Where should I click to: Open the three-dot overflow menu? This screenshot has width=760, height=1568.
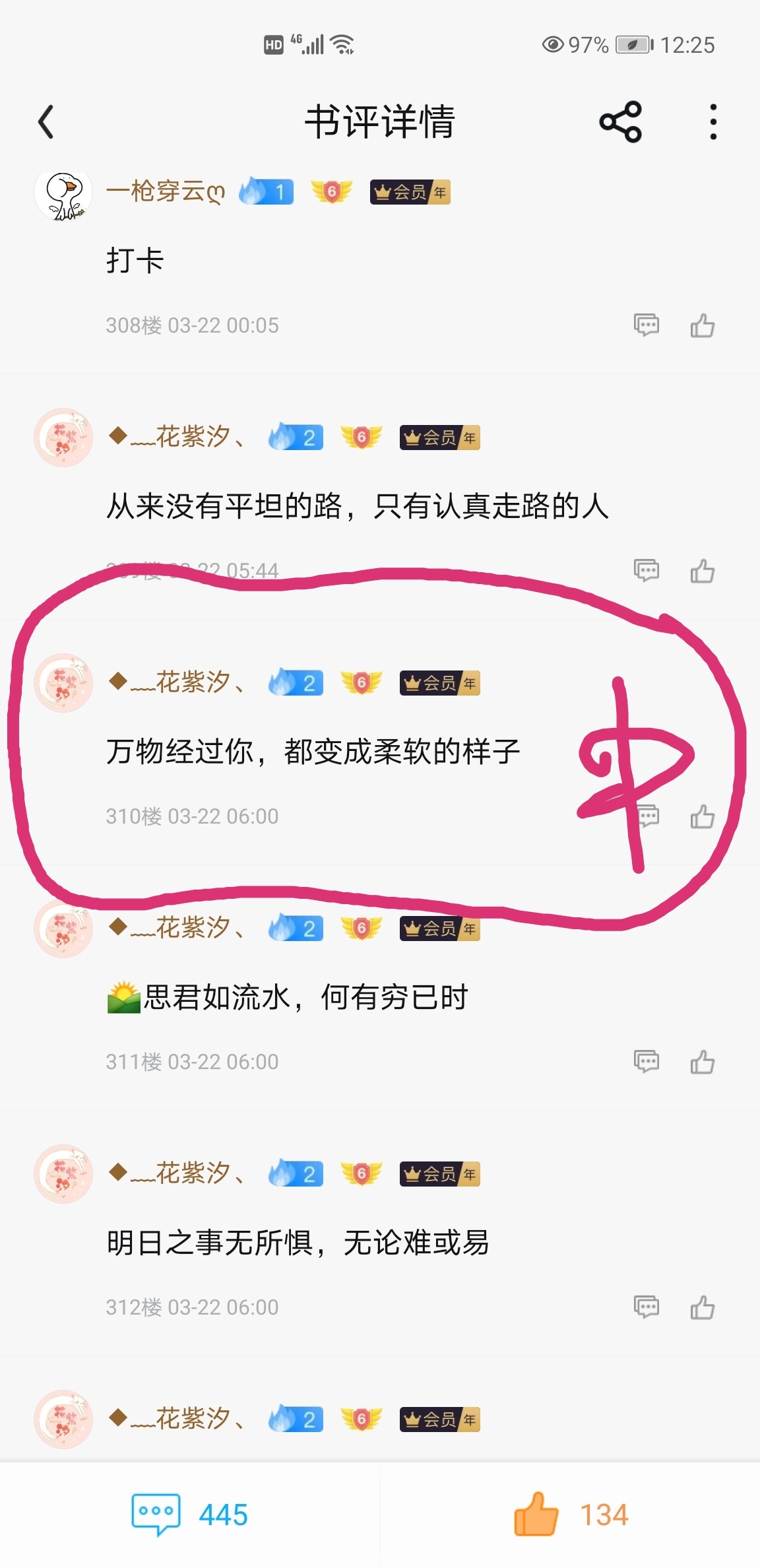712,122
